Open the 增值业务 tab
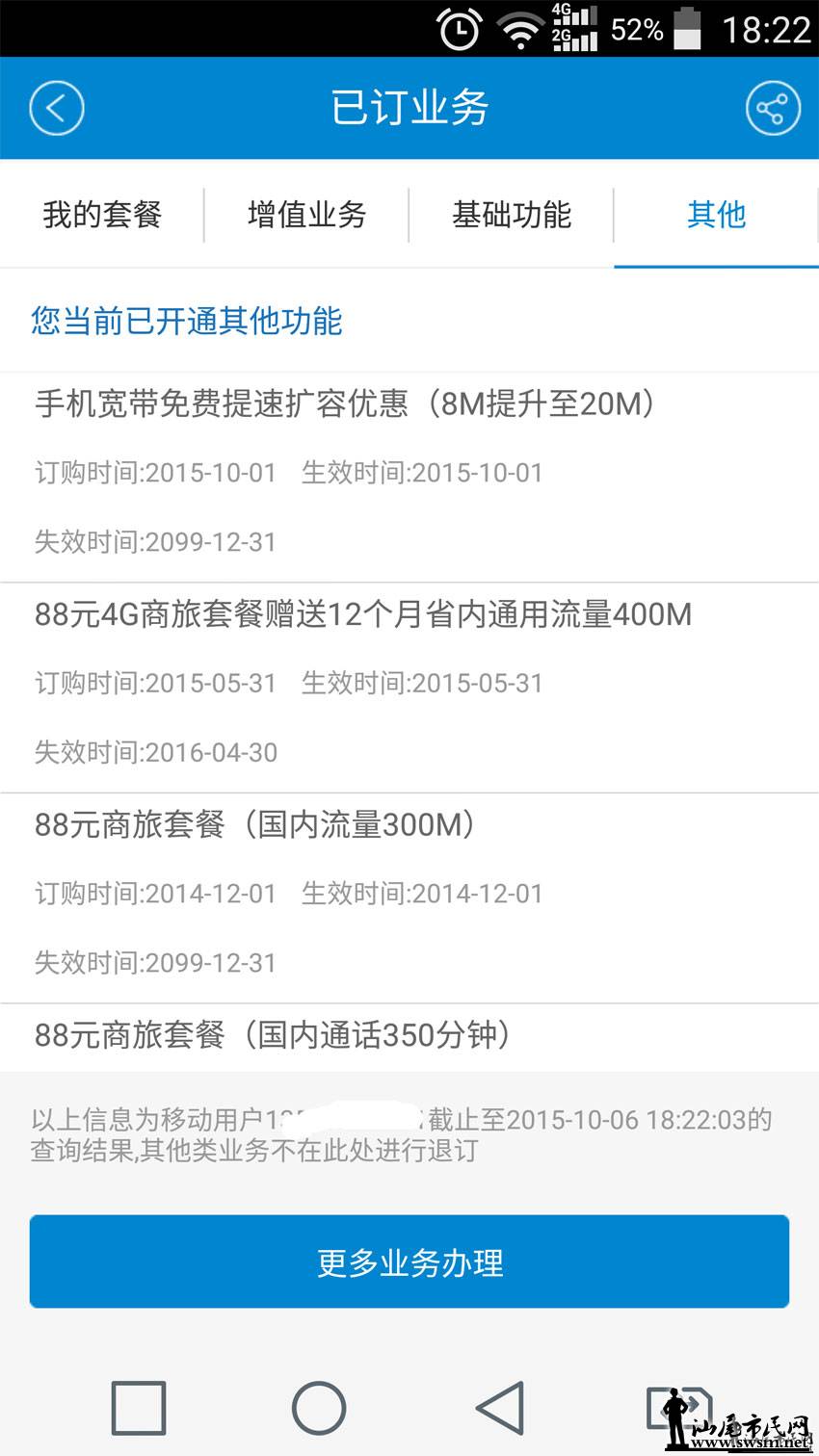819x1456 pixels. pos(306,214)
